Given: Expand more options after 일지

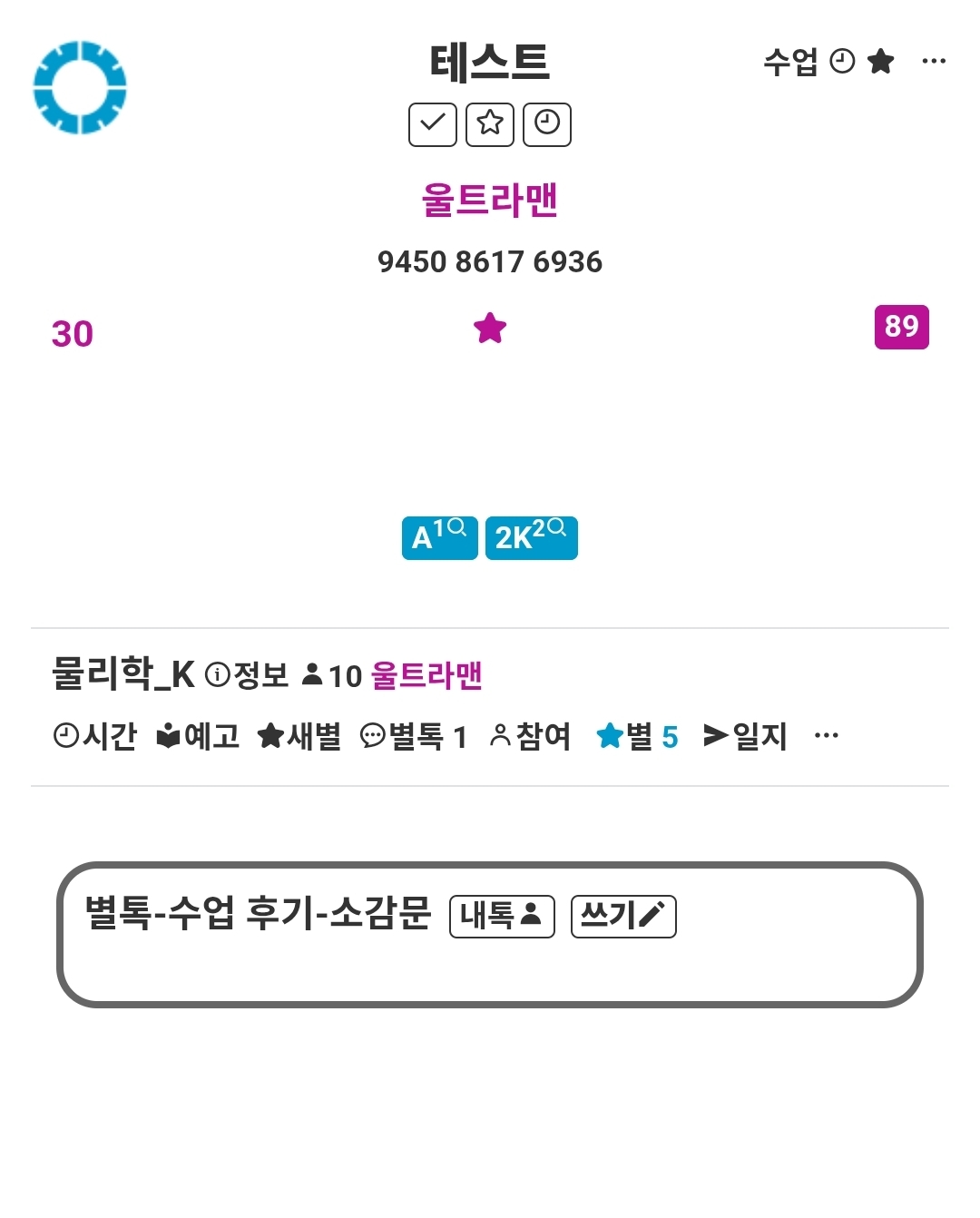Looking at the screenshot, I should [826, 736].
